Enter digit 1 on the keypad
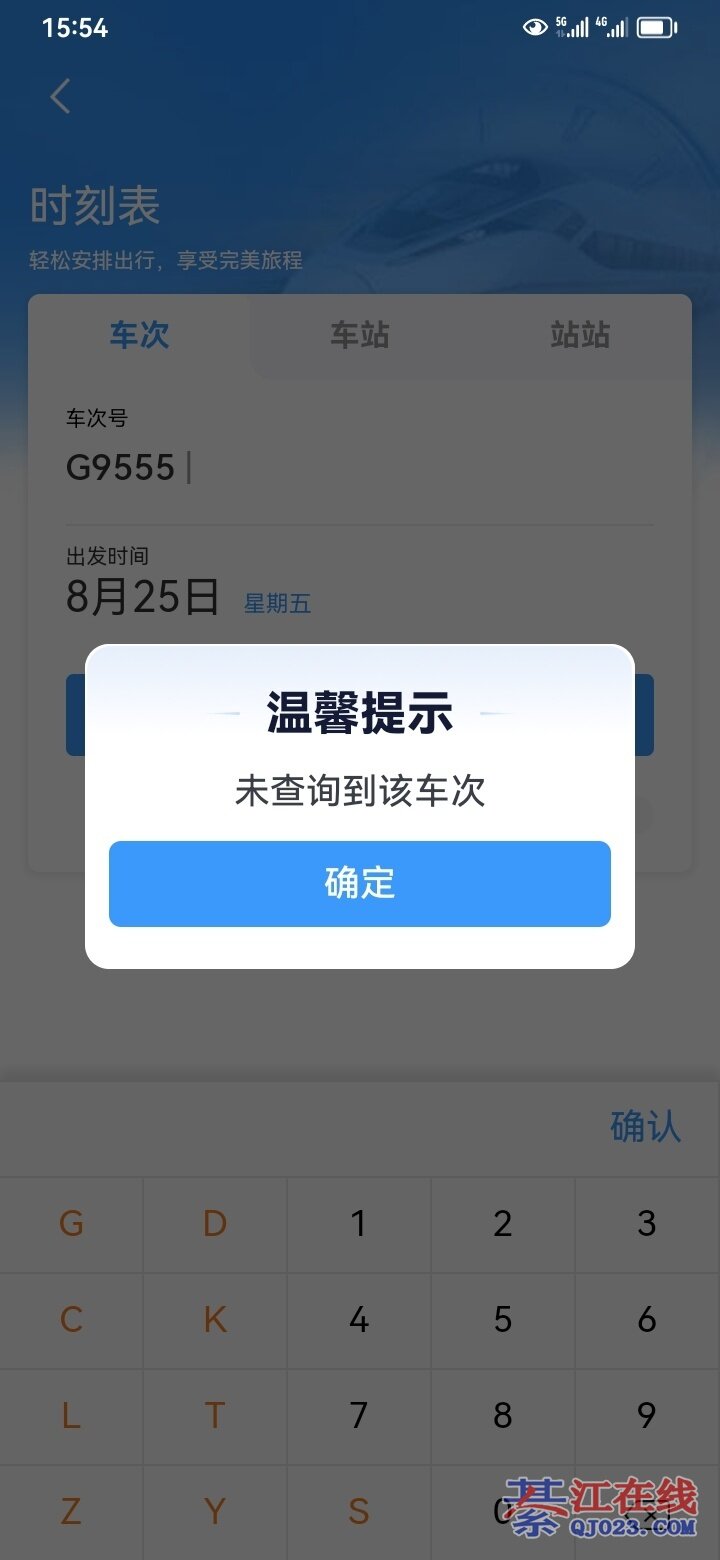Screen dimensions: 720x1560 (x=359, y=1224)
